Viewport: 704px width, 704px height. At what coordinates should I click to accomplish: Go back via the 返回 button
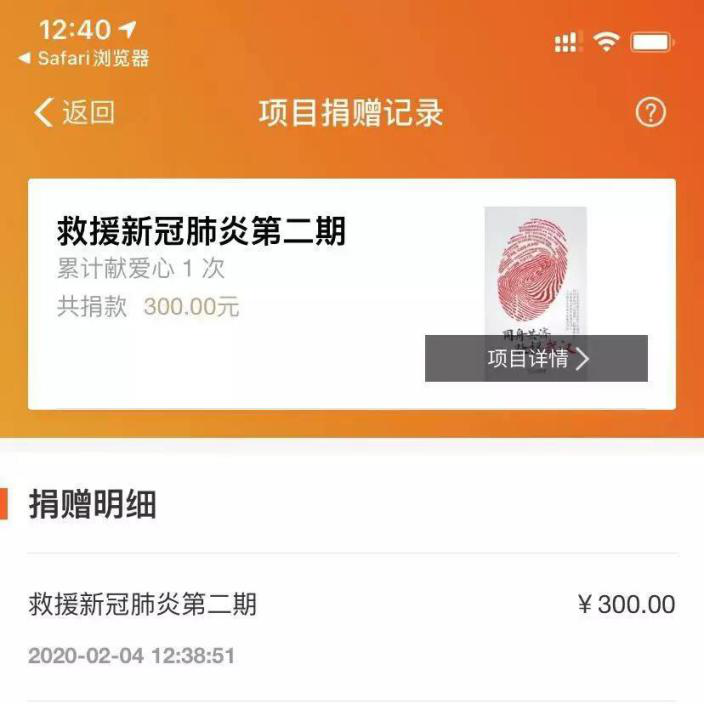tap(74, 112)
